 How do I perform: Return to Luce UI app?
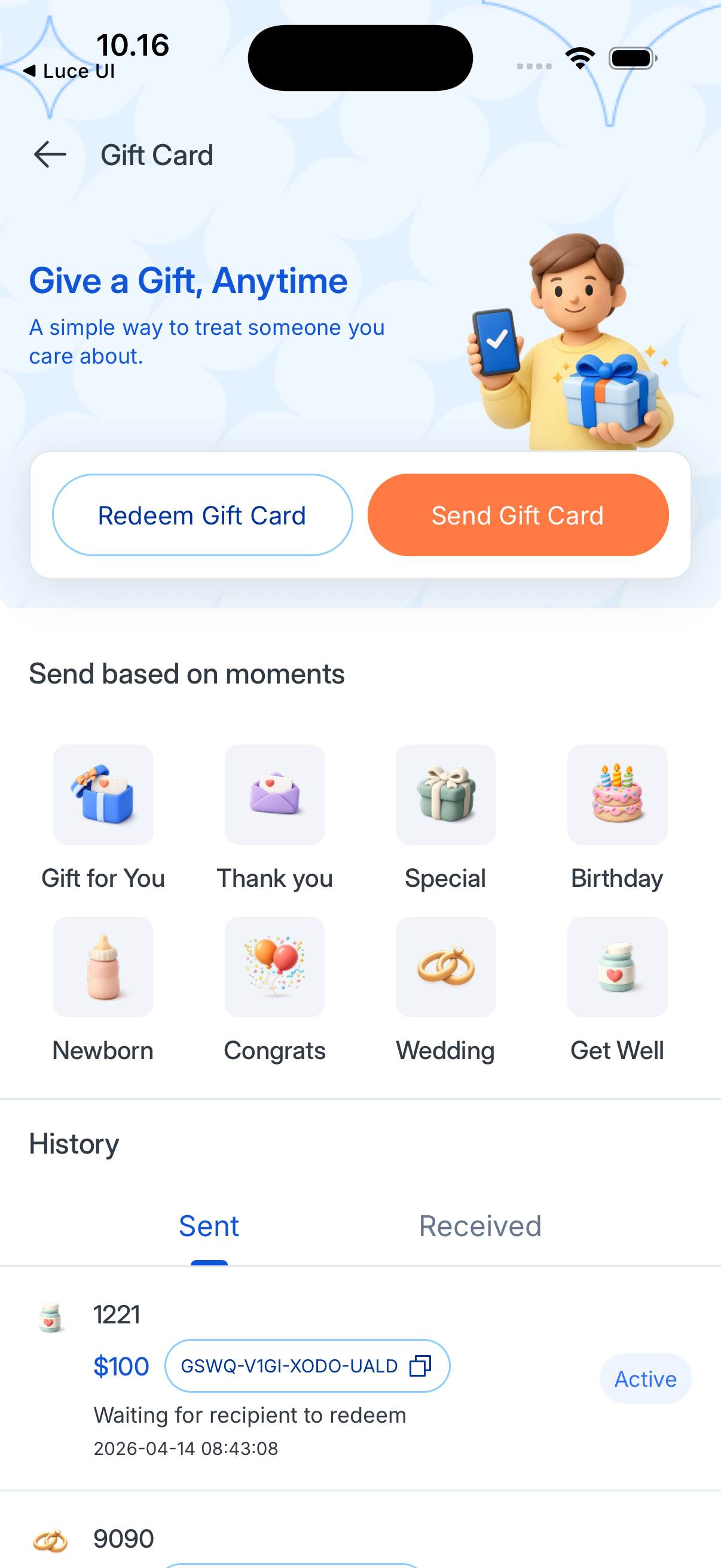point(68,71)
